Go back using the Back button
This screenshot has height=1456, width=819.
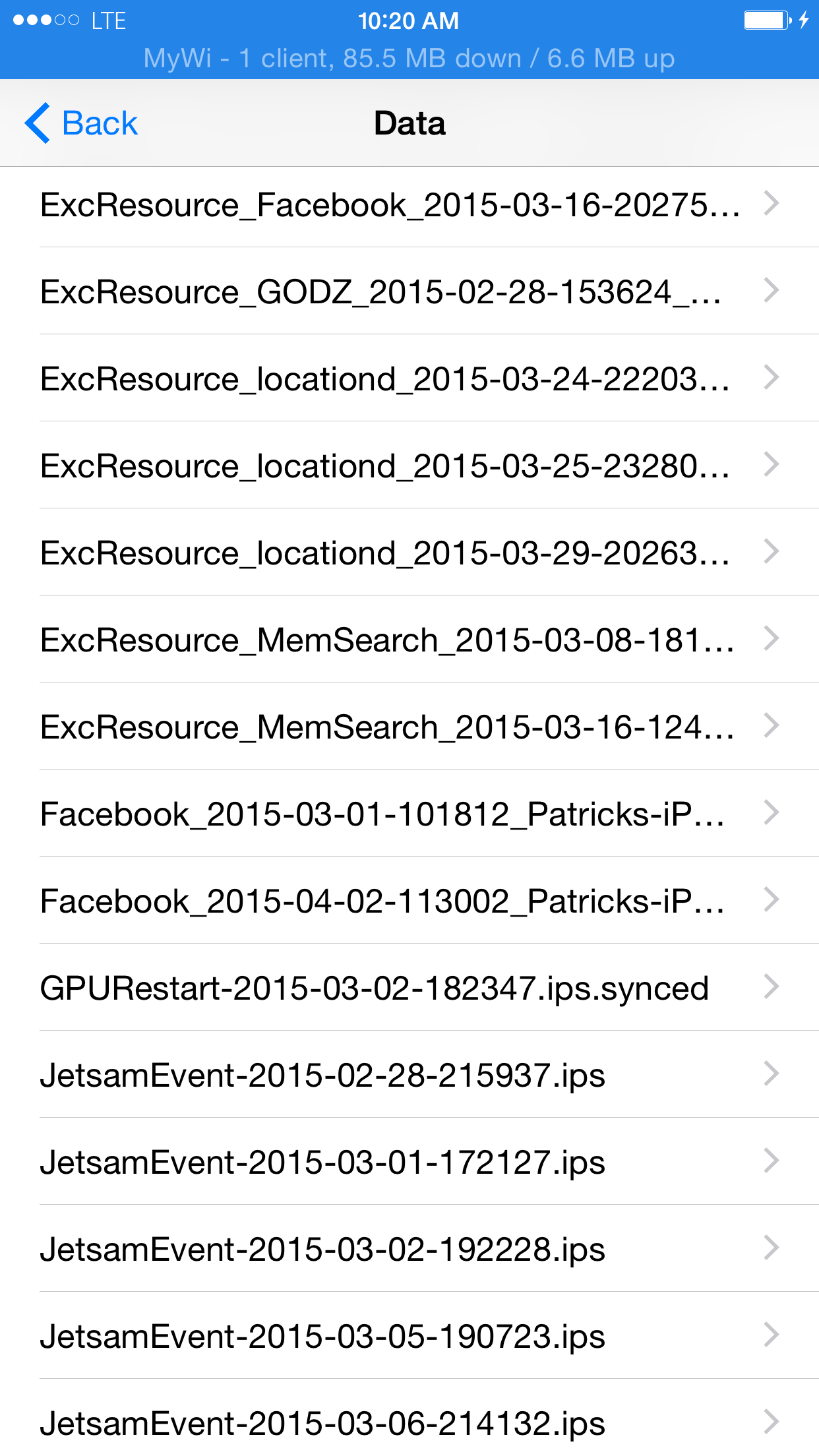[x=81, y=123]
